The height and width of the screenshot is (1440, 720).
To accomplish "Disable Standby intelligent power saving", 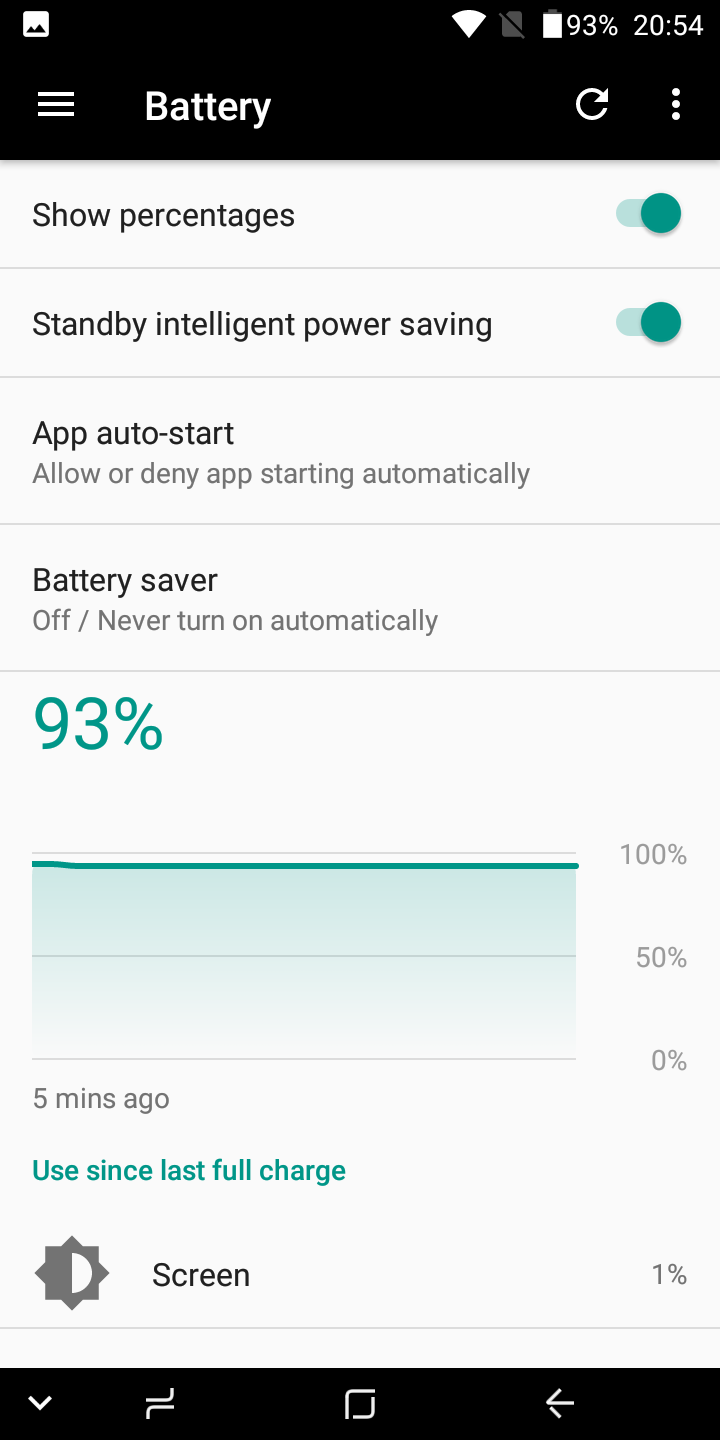I will (648, 323).
